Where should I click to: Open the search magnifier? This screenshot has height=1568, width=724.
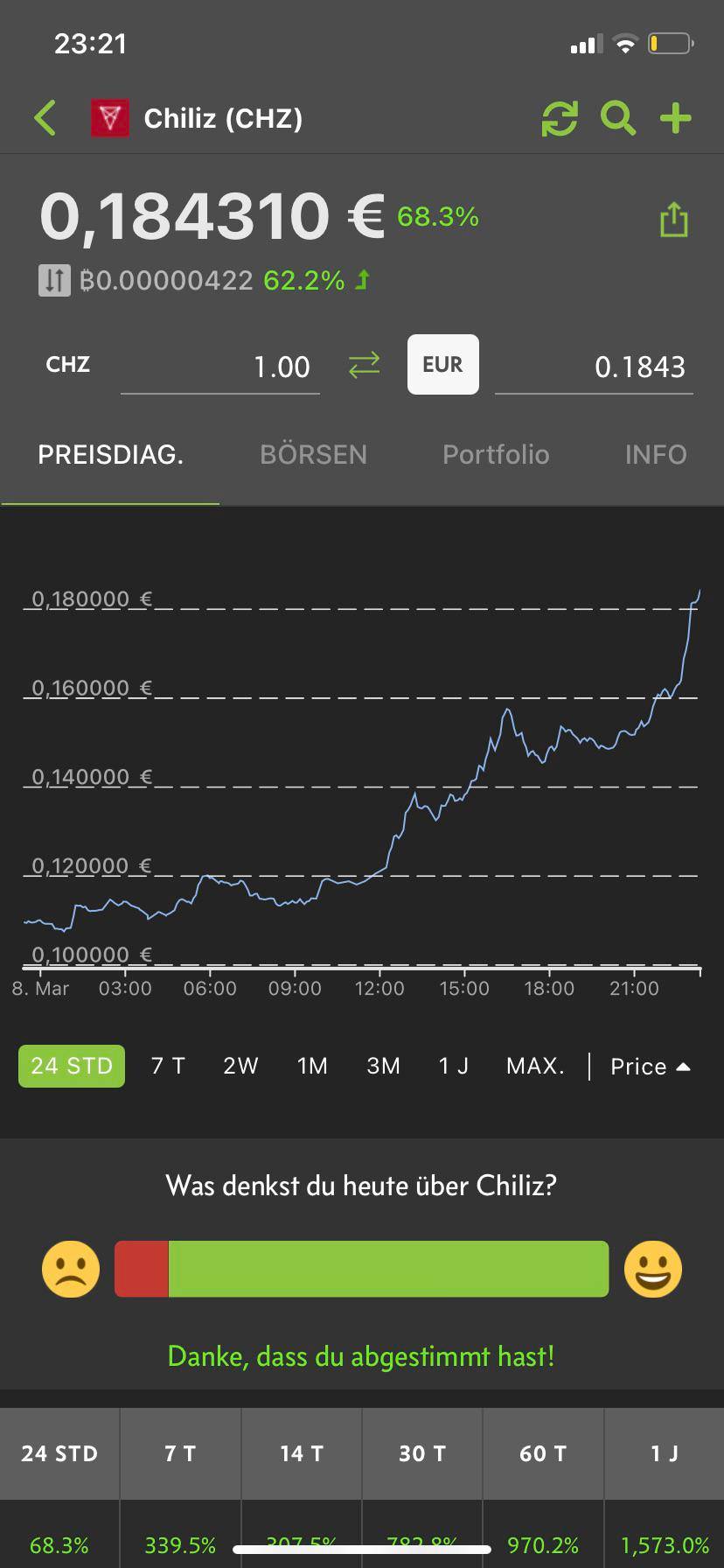[x=617, y=118]
